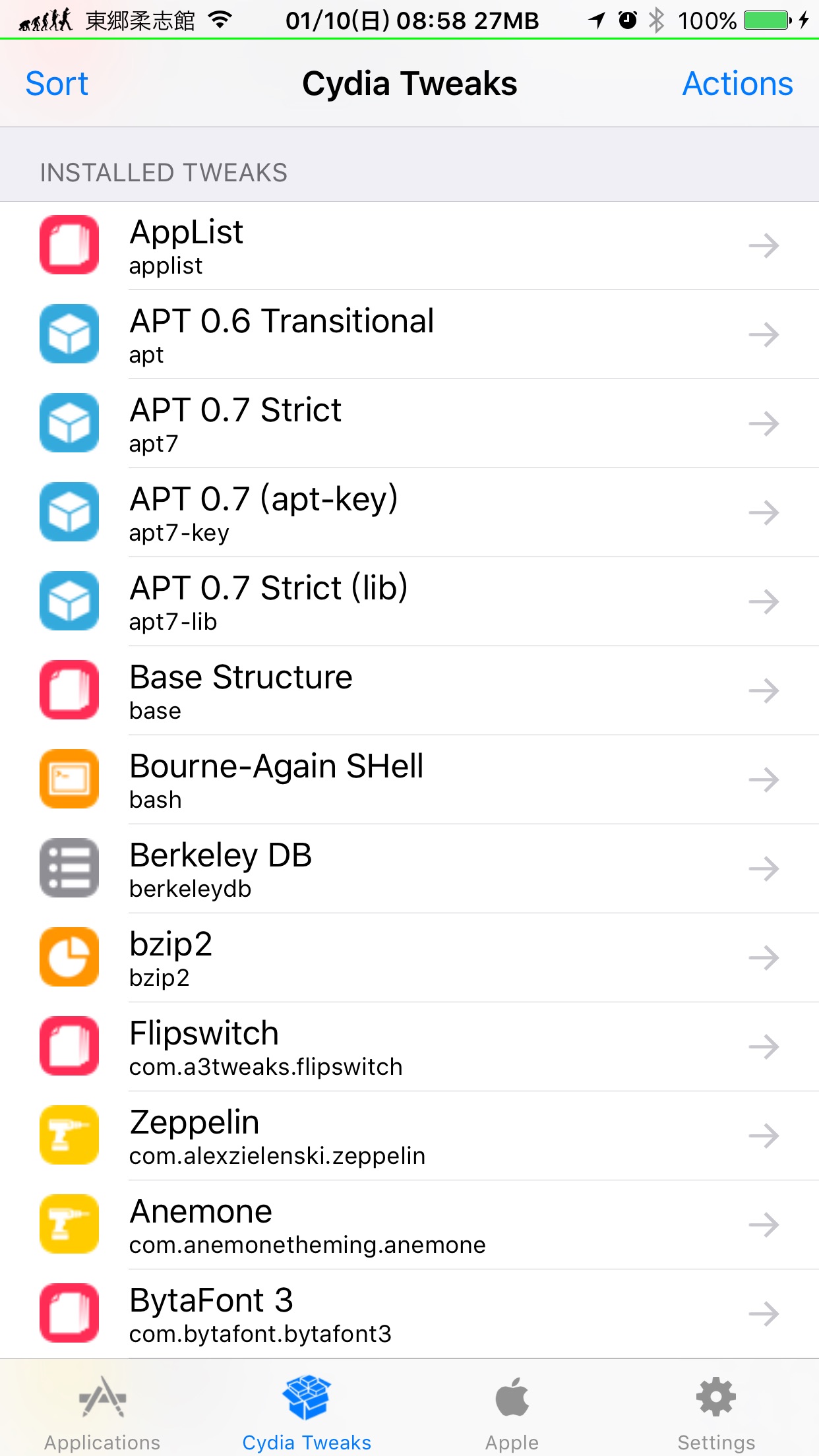The image size is (819, 1456).
Task: Select the Base Structure row
Action: tap(409, 691)
